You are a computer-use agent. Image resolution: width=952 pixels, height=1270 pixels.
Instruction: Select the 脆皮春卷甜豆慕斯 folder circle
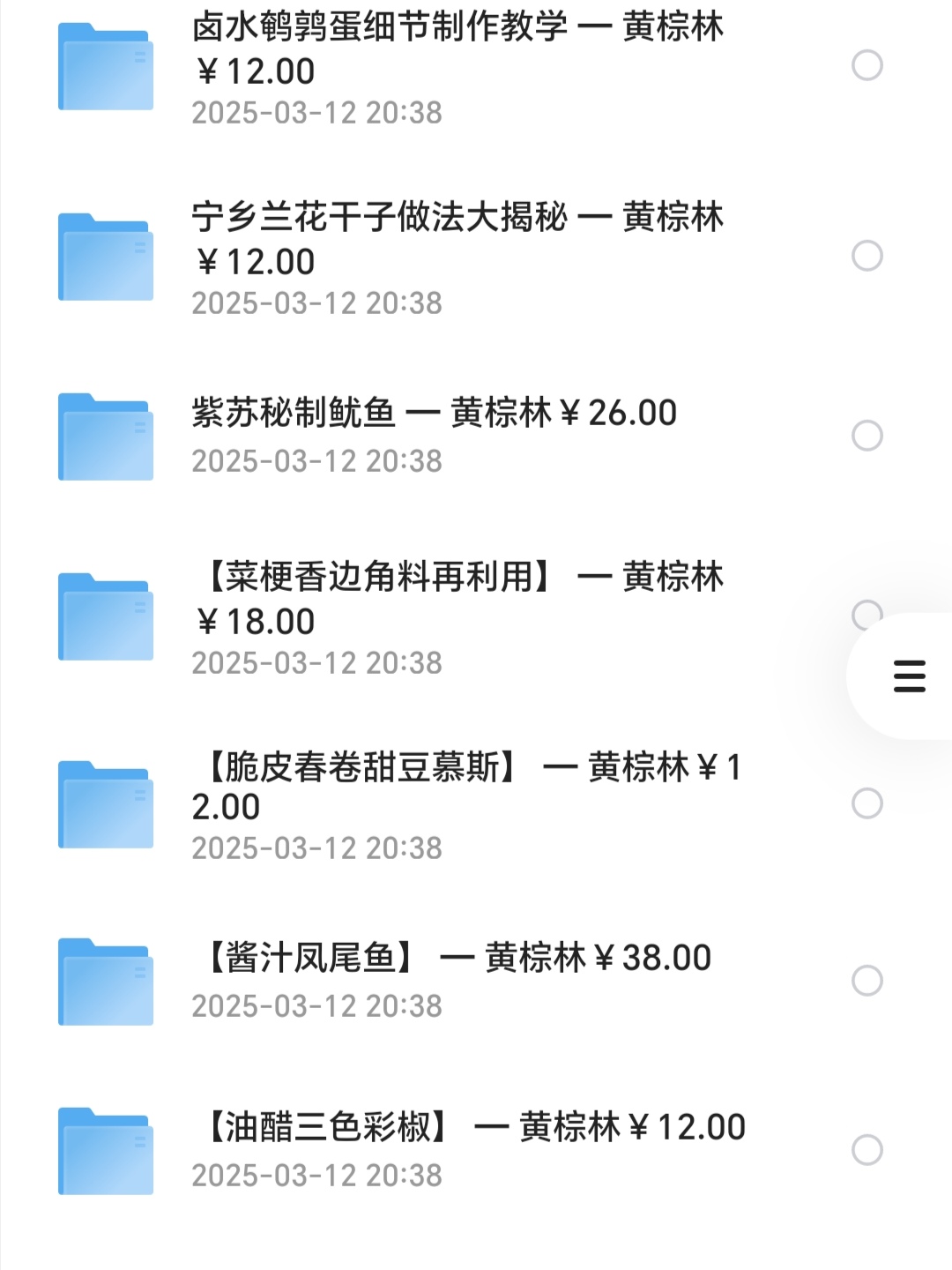click(x=867, y=803)
